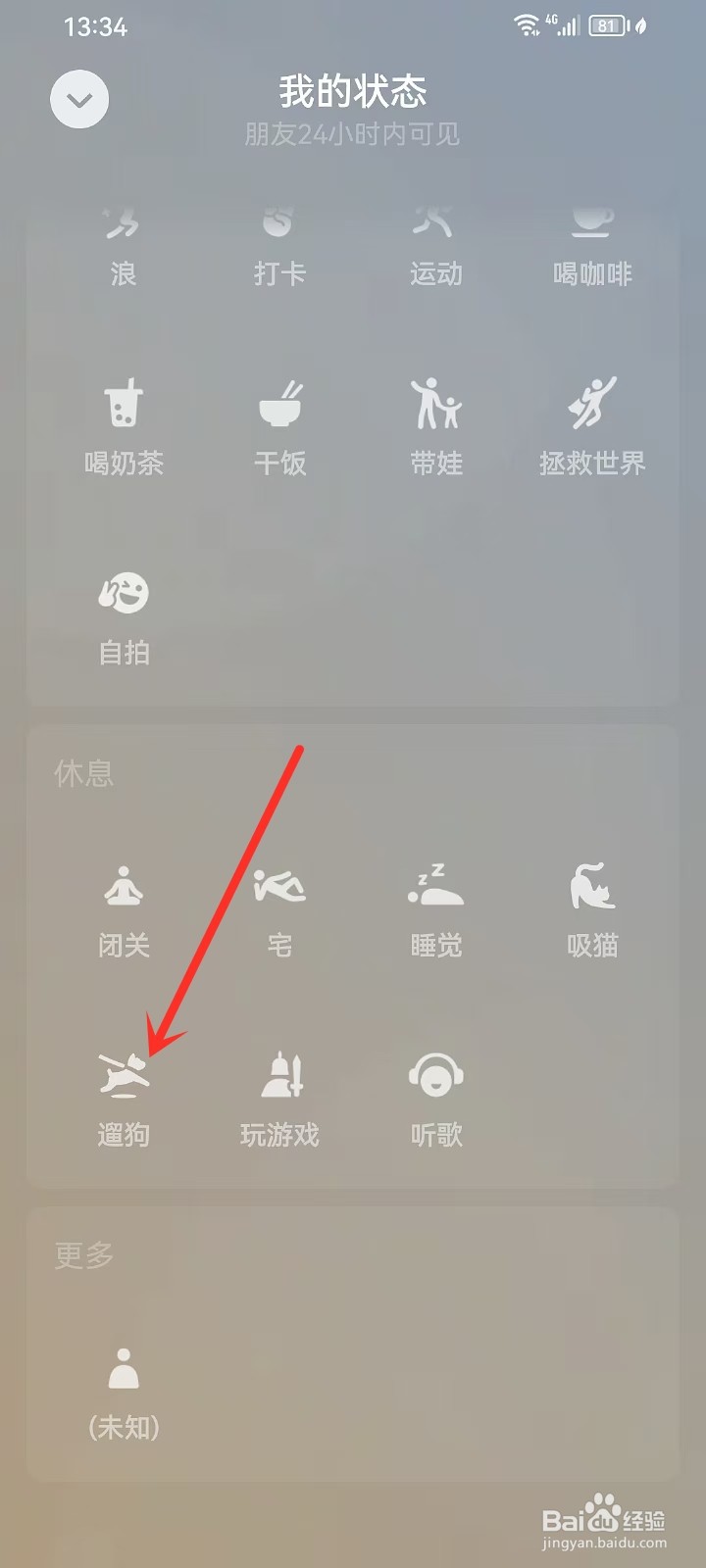
Task: Collapse the status panel with the chevron
Action: (x=78, y=99)
